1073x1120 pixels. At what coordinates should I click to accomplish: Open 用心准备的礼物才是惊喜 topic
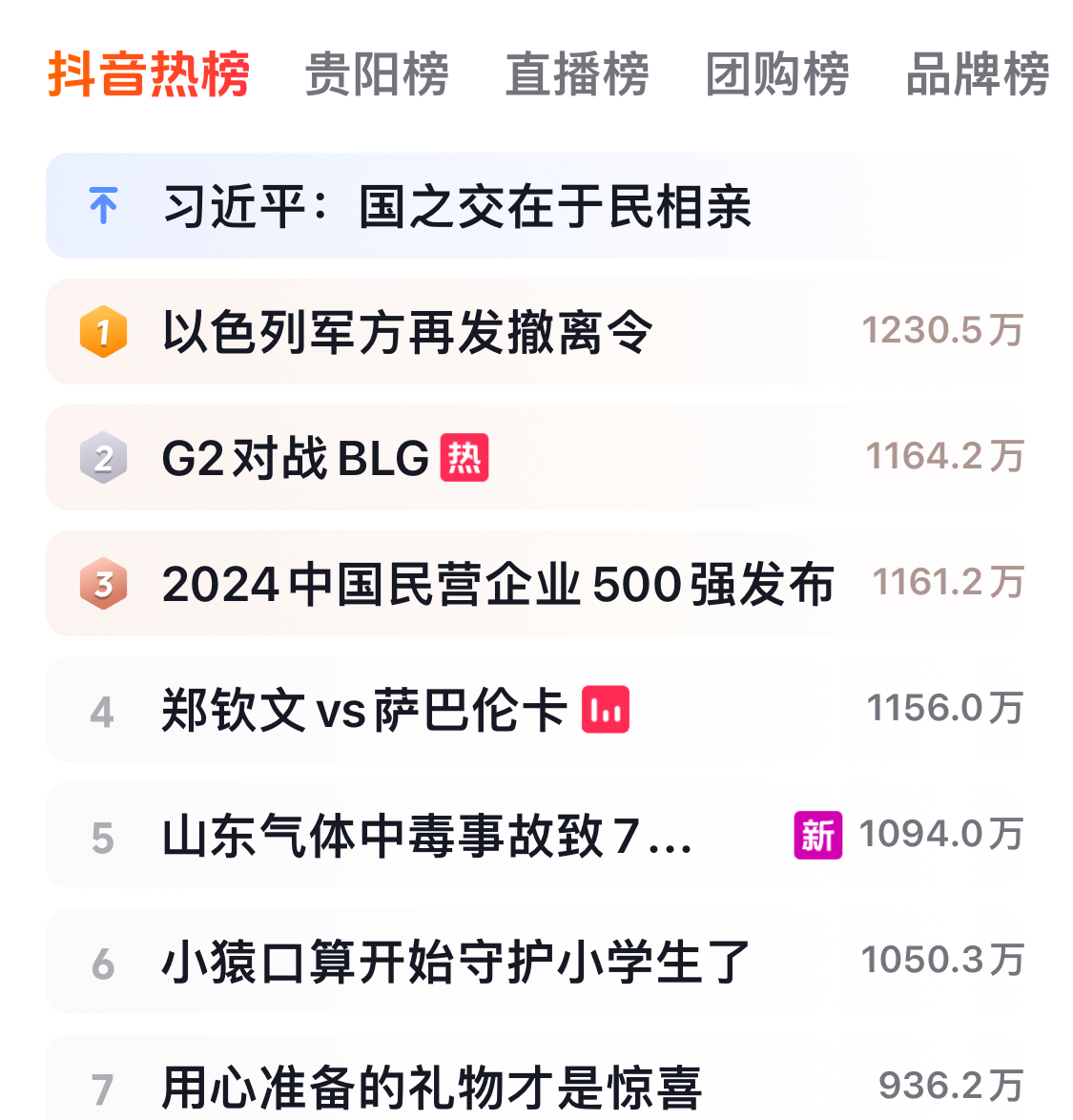point(431,1086)
